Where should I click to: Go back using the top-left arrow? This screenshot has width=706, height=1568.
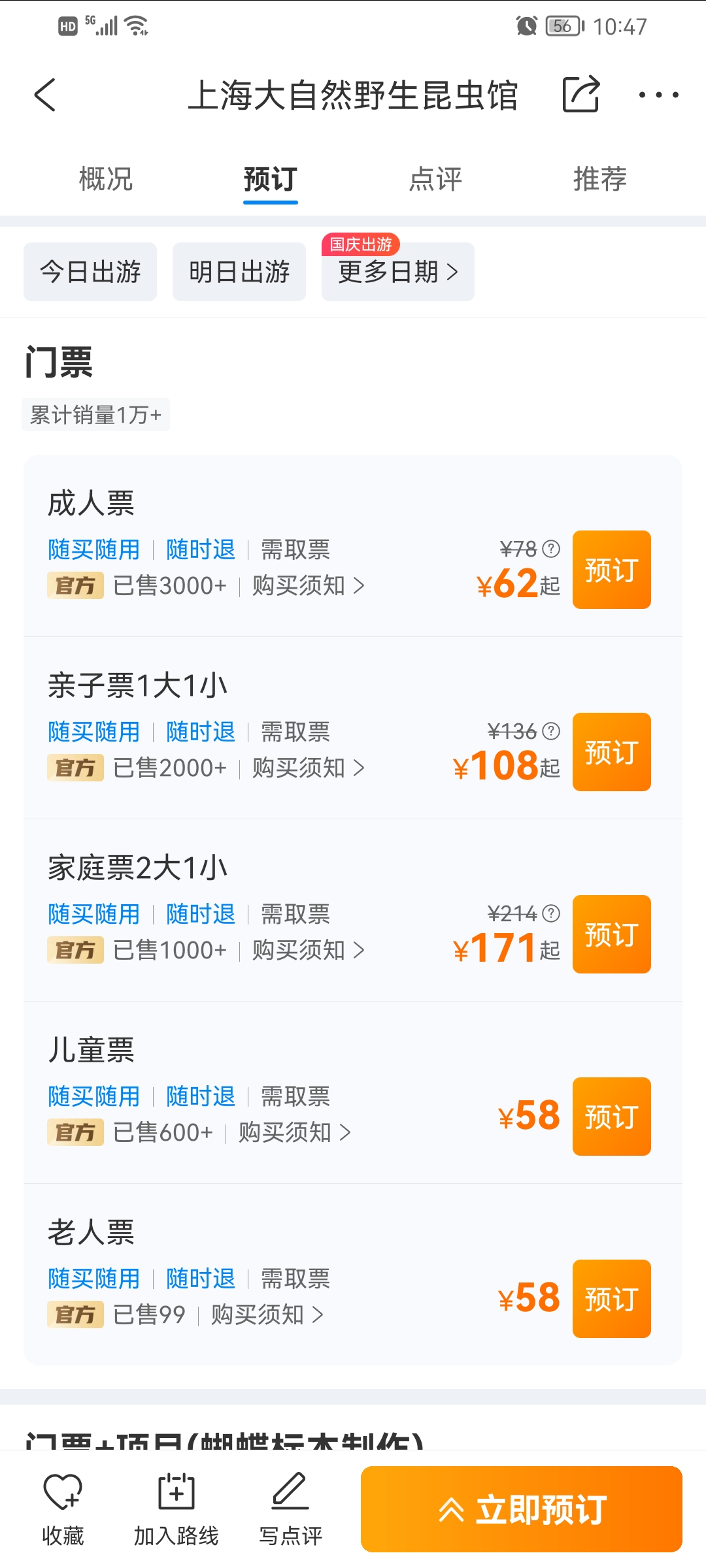click(45, 95)
